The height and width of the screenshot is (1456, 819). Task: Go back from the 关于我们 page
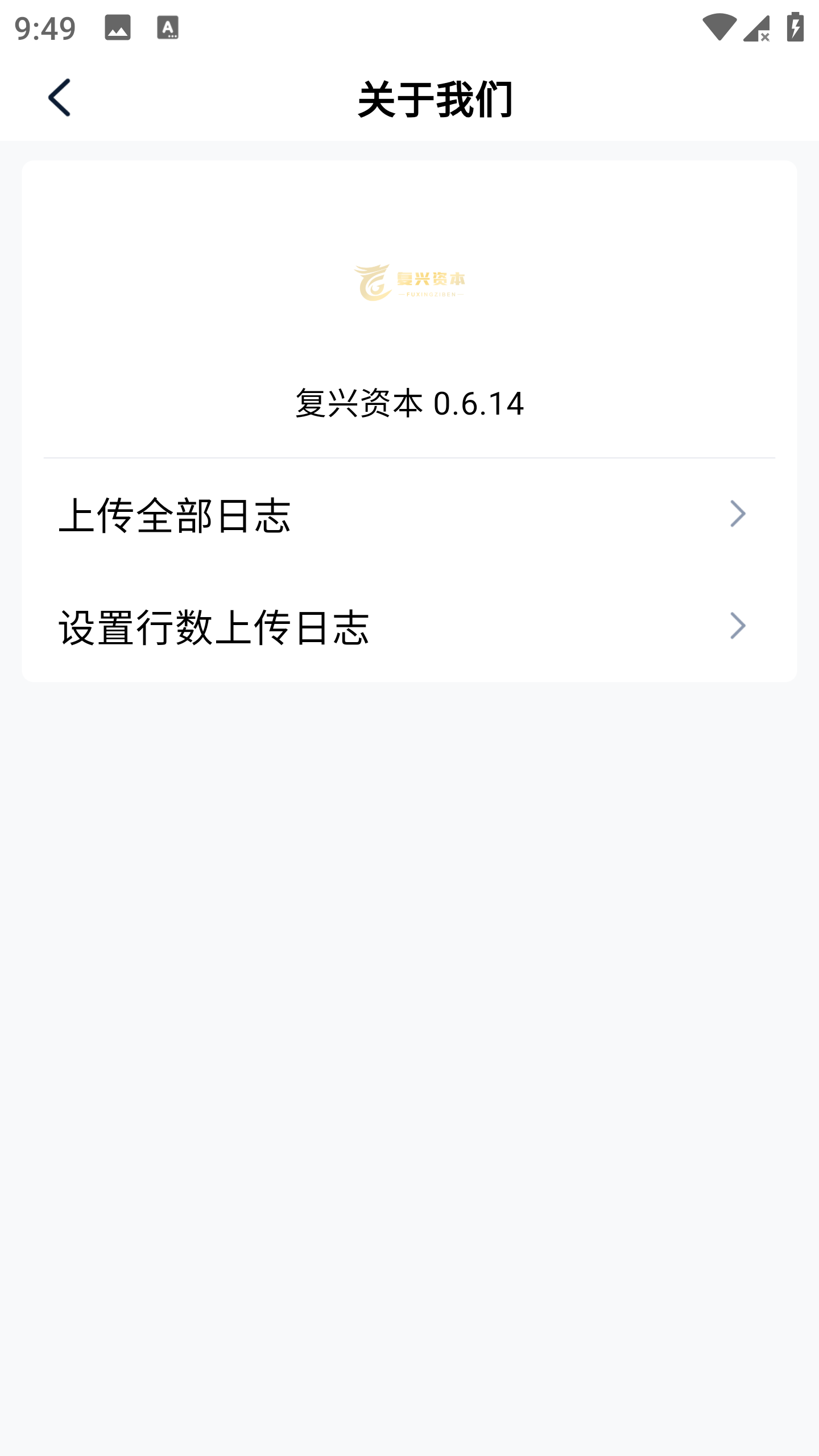pos(59,98)
